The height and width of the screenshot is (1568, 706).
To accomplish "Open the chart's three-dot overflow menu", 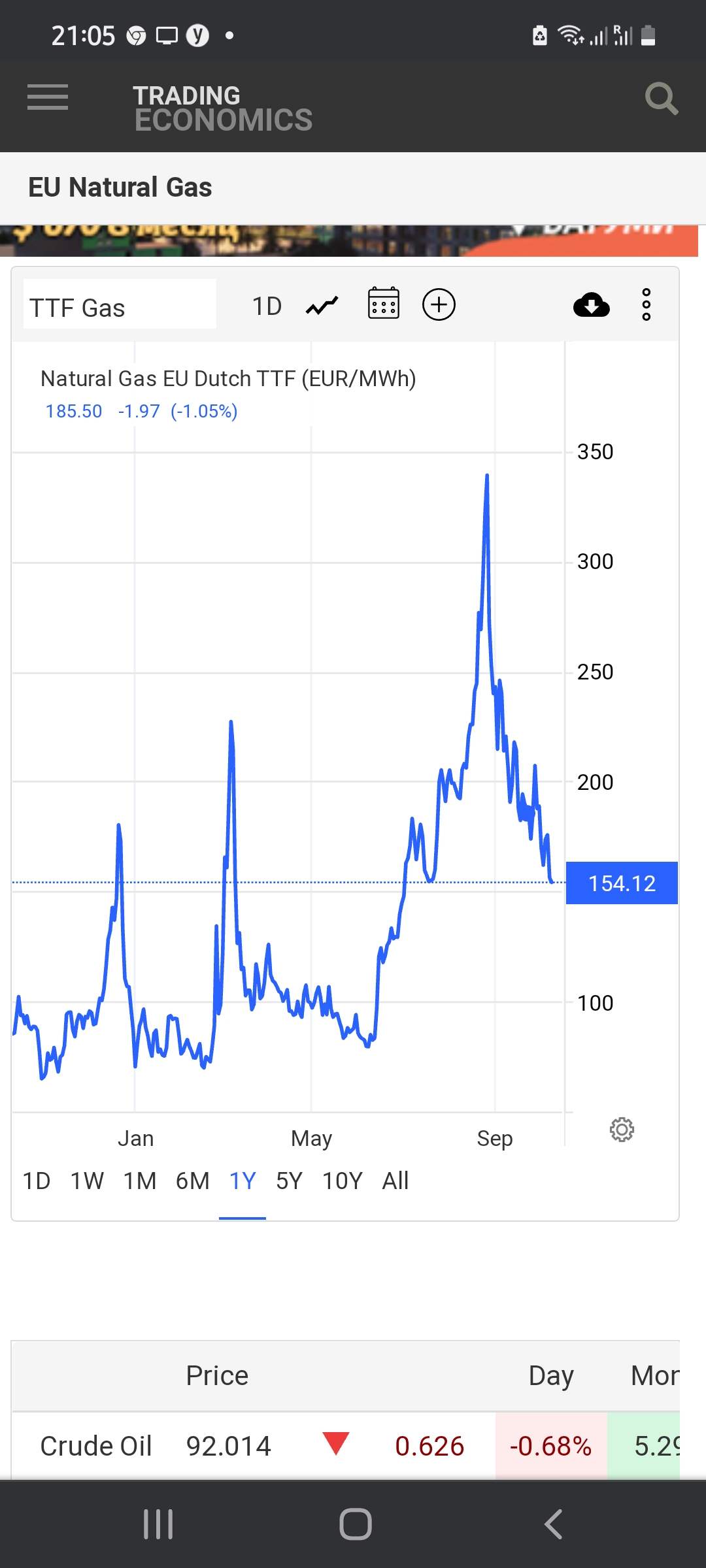I will (646, 304).
